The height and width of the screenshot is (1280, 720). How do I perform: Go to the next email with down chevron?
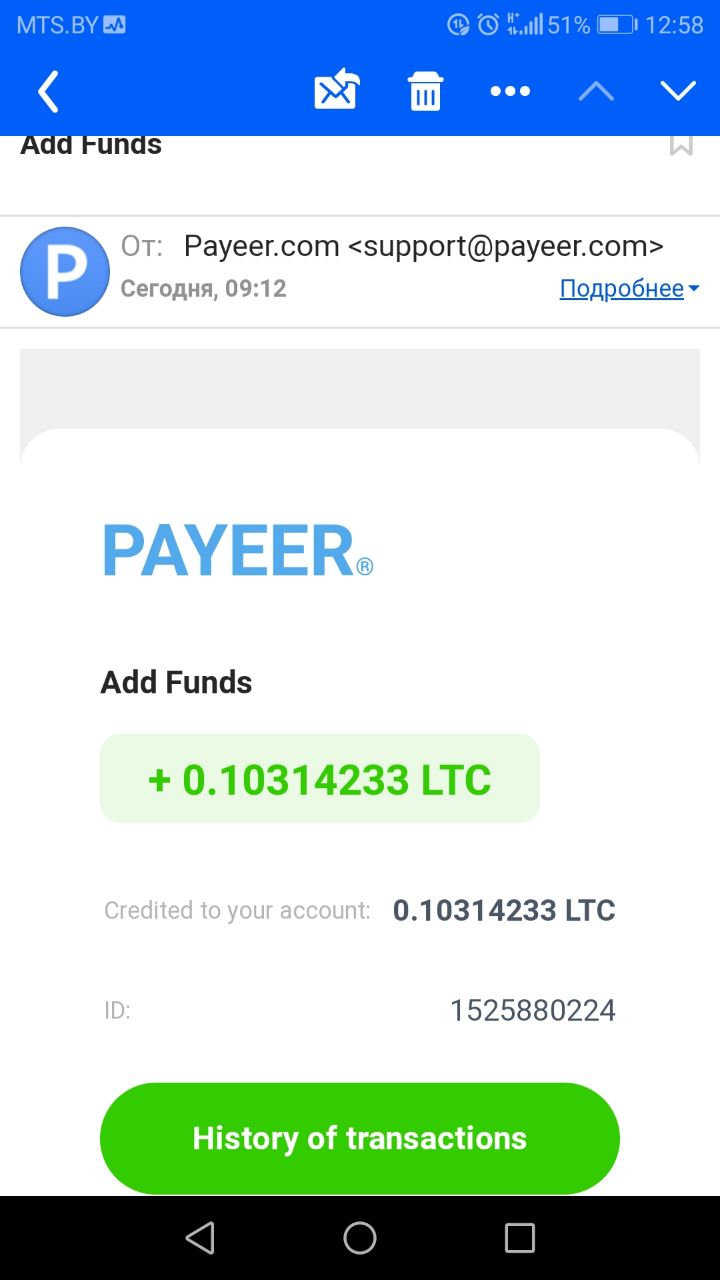point(678,92)
